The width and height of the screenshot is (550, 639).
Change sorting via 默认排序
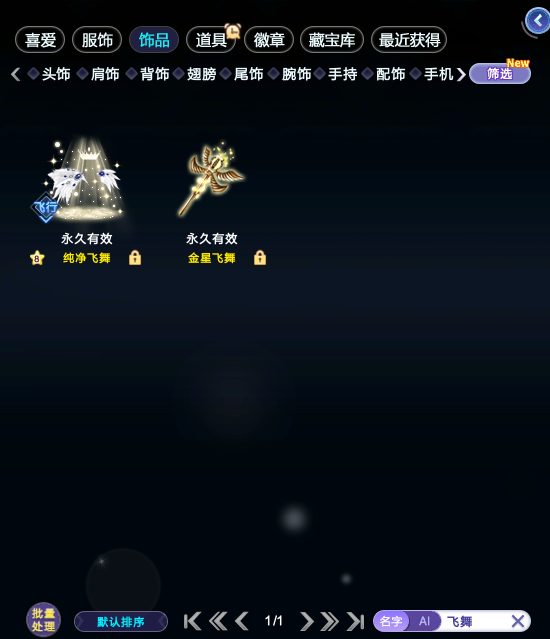[x=121, y=622]
